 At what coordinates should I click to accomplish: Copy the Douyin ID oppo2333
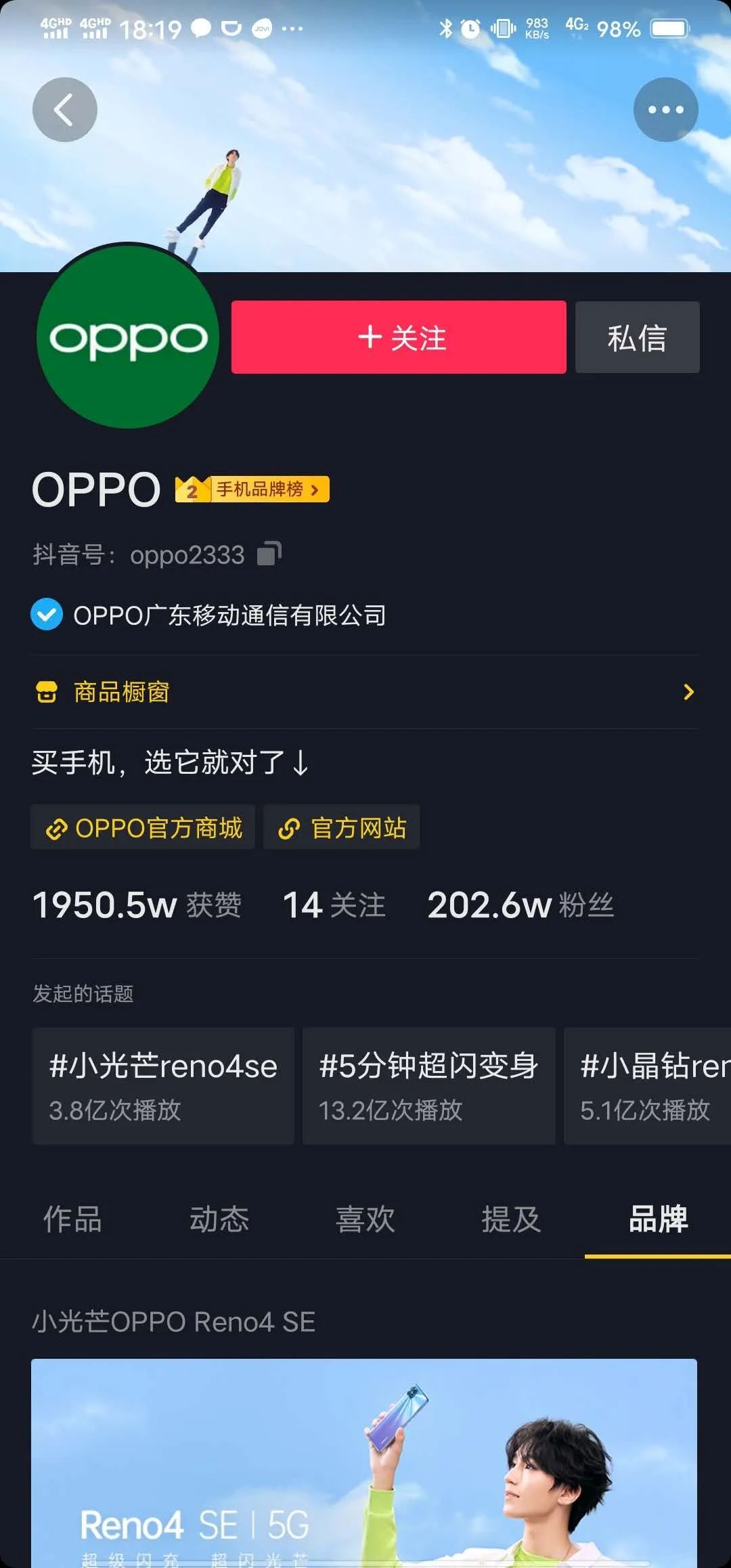[x=269, y=554]
